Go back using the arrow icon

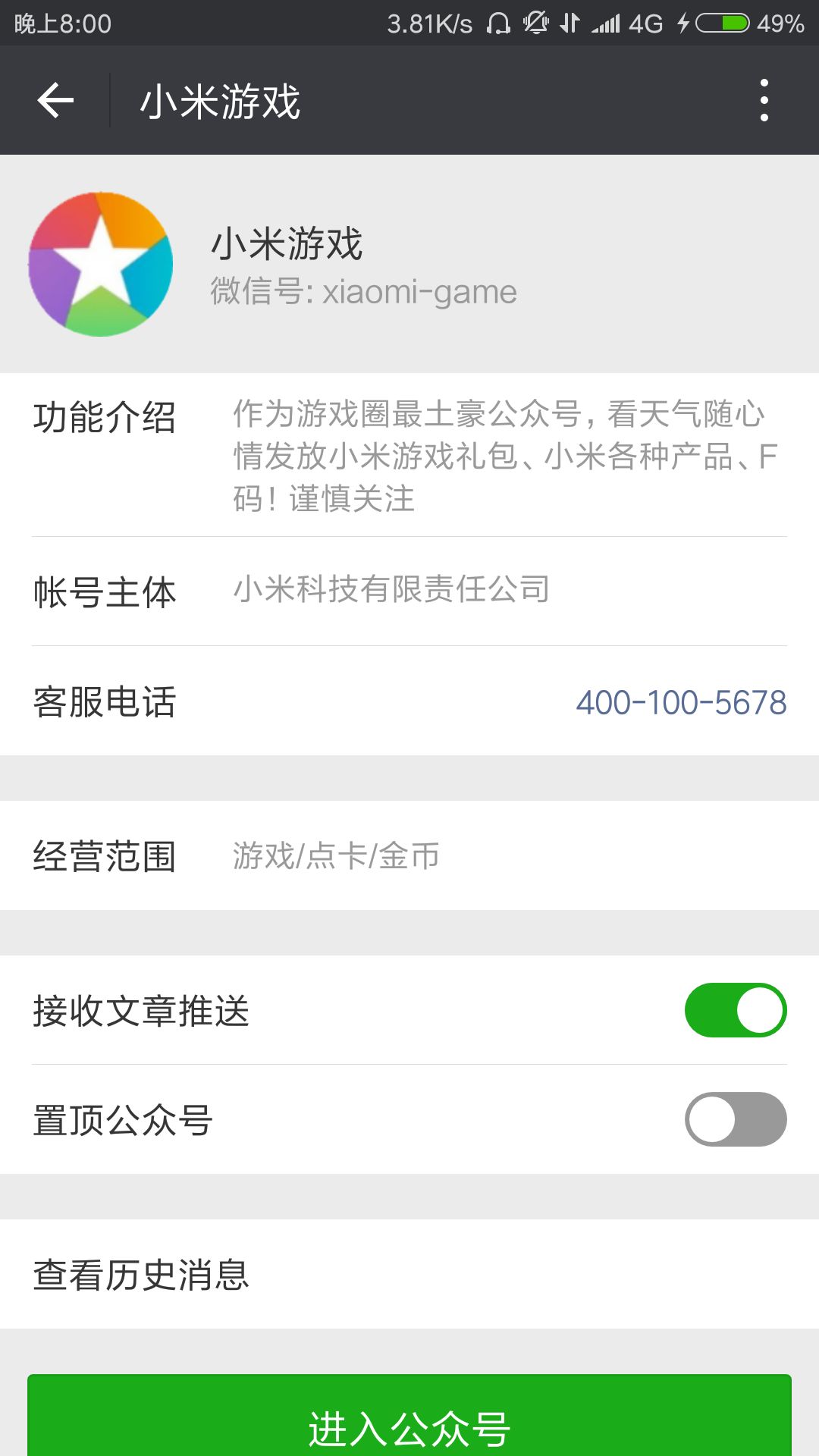[55, 100]
